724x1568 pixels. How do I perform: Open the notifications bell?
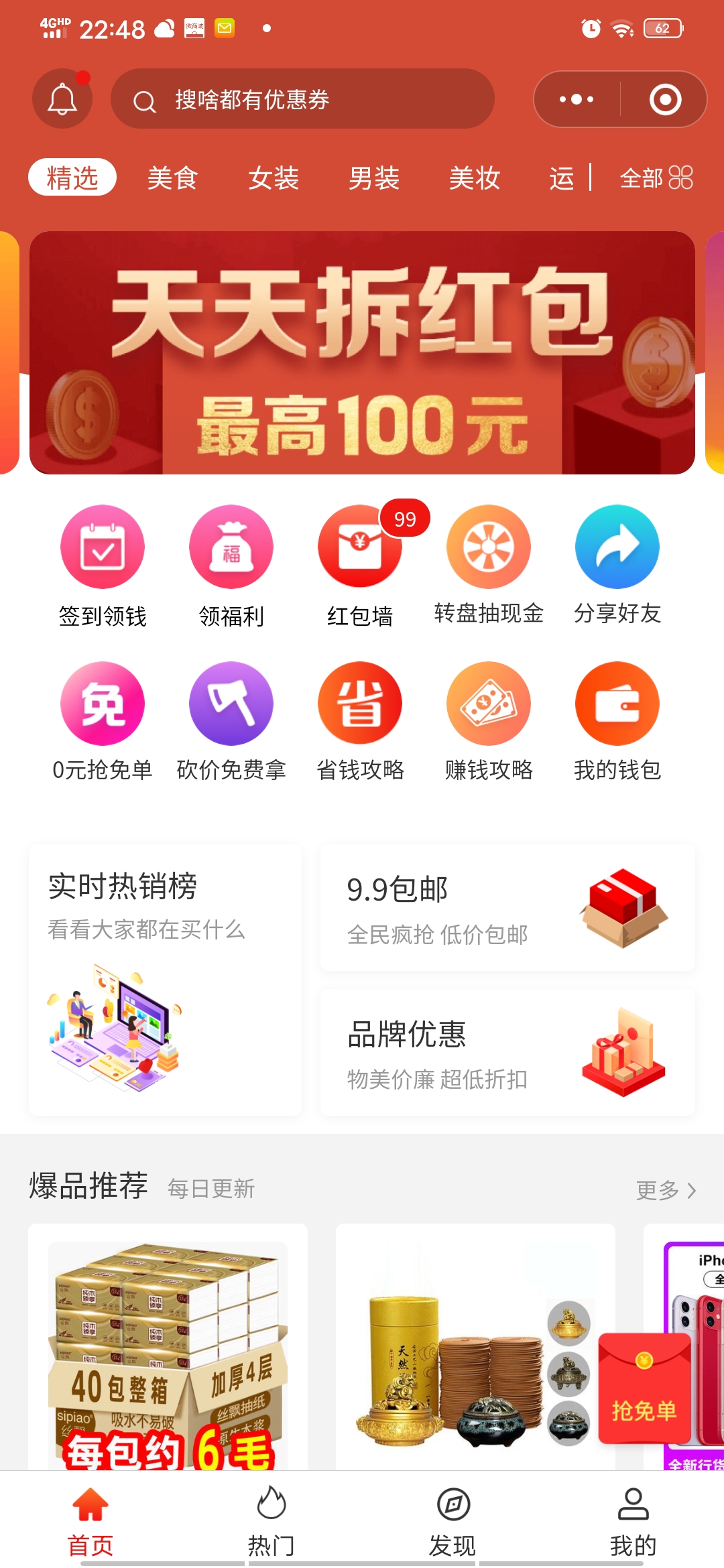[x=62, y=99]
